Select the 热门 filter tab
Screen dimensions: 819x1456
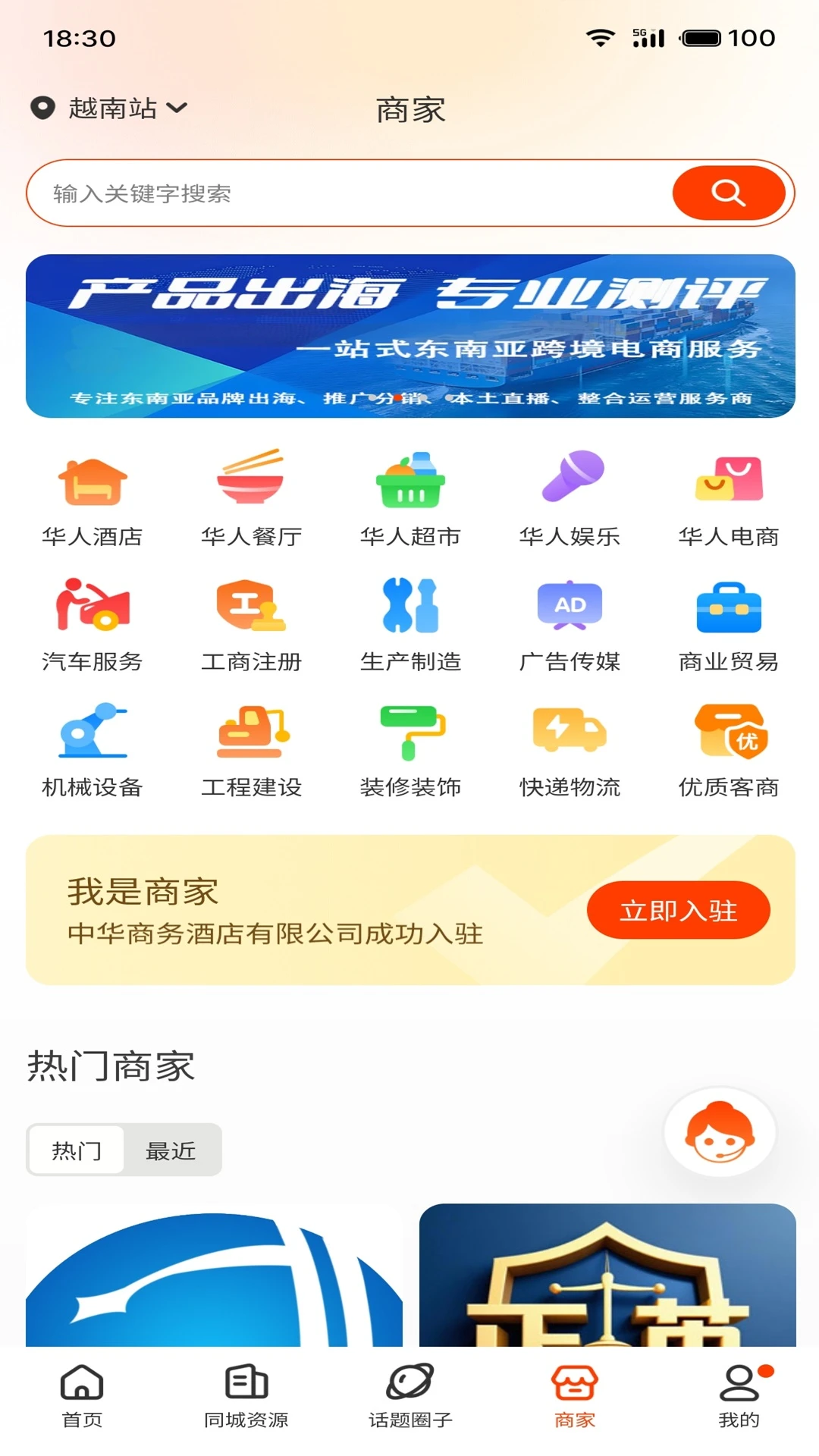pos(76,1150)
